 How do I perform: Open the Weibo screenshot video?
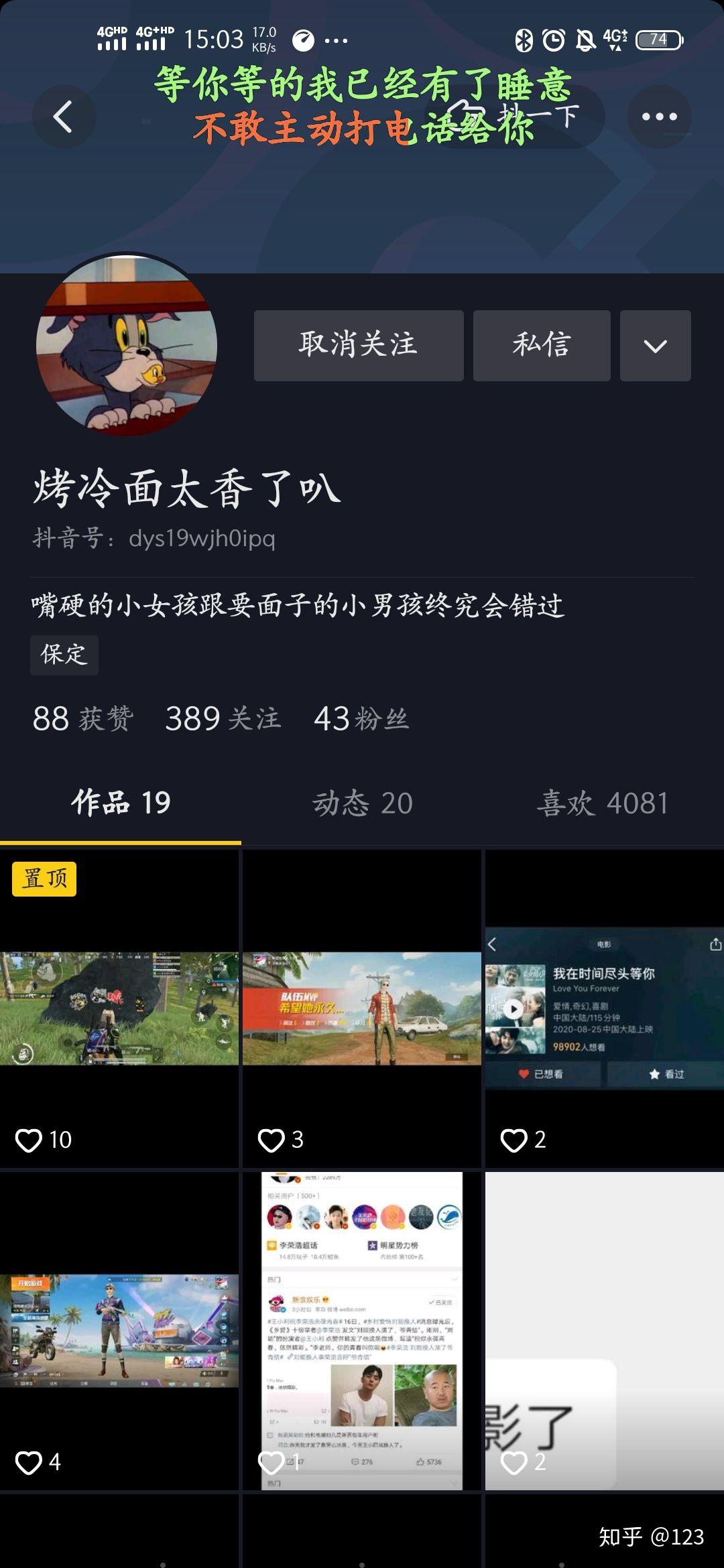click(x=362, y=1330)
